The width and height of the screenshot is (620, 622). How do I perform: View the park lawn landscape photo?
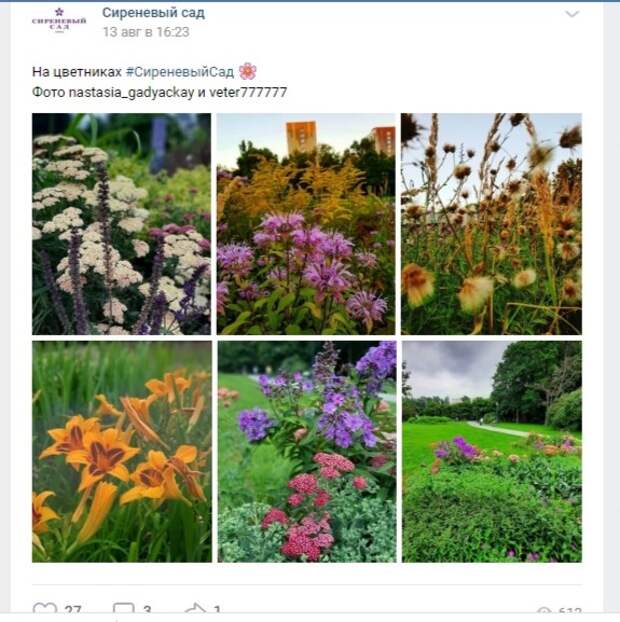[491, 451]
